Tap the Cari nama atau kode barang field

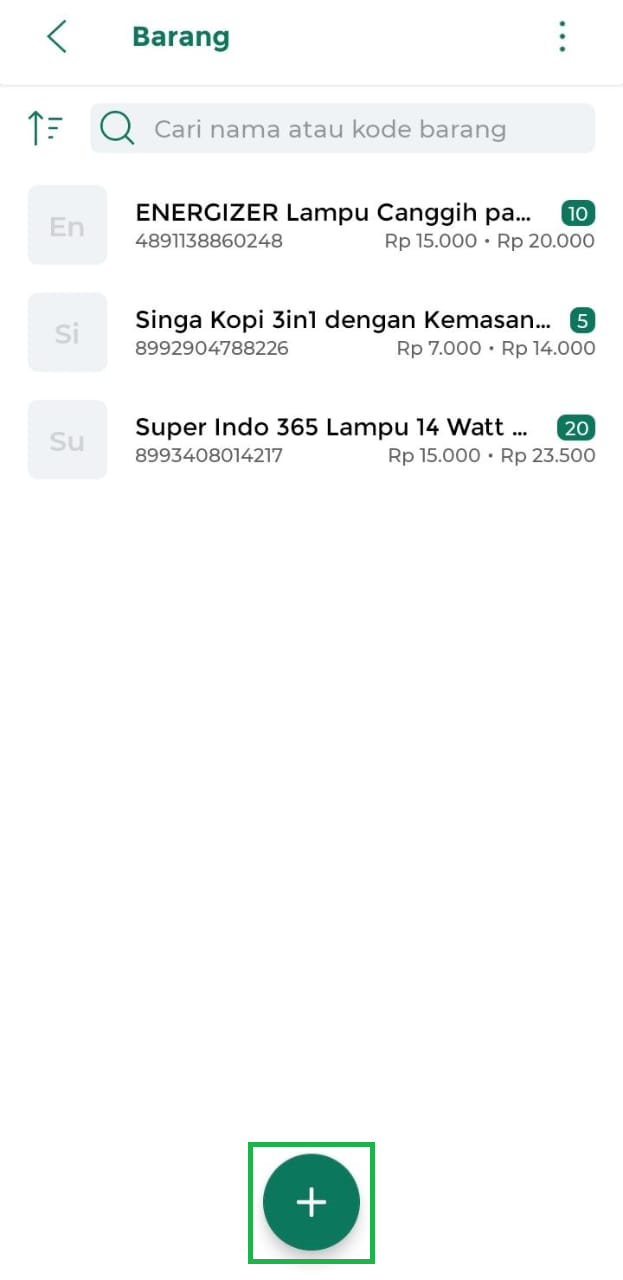343,129
